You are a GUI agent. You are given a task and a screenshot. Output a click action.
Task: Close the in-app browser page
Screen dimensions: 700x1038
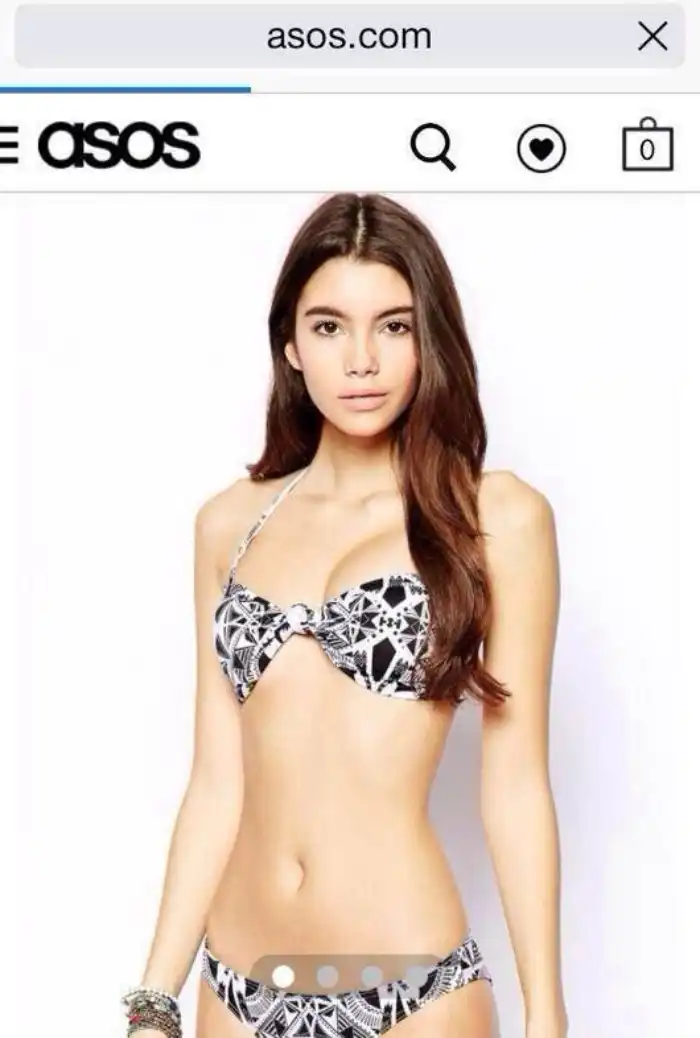coord(652,37)
